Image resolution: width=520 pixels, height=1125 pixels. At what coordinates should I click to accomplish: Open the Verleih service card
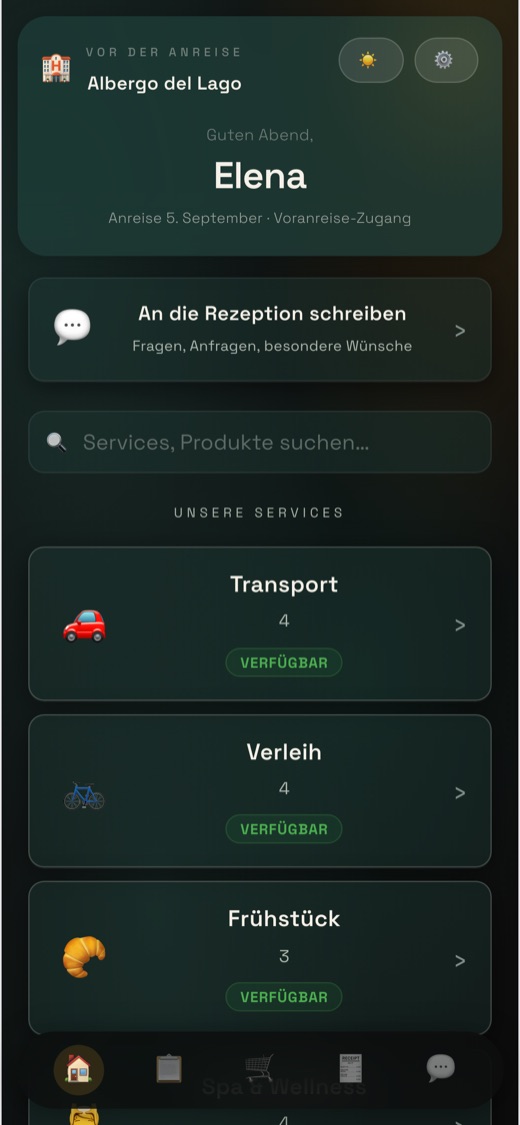point(260,791)
